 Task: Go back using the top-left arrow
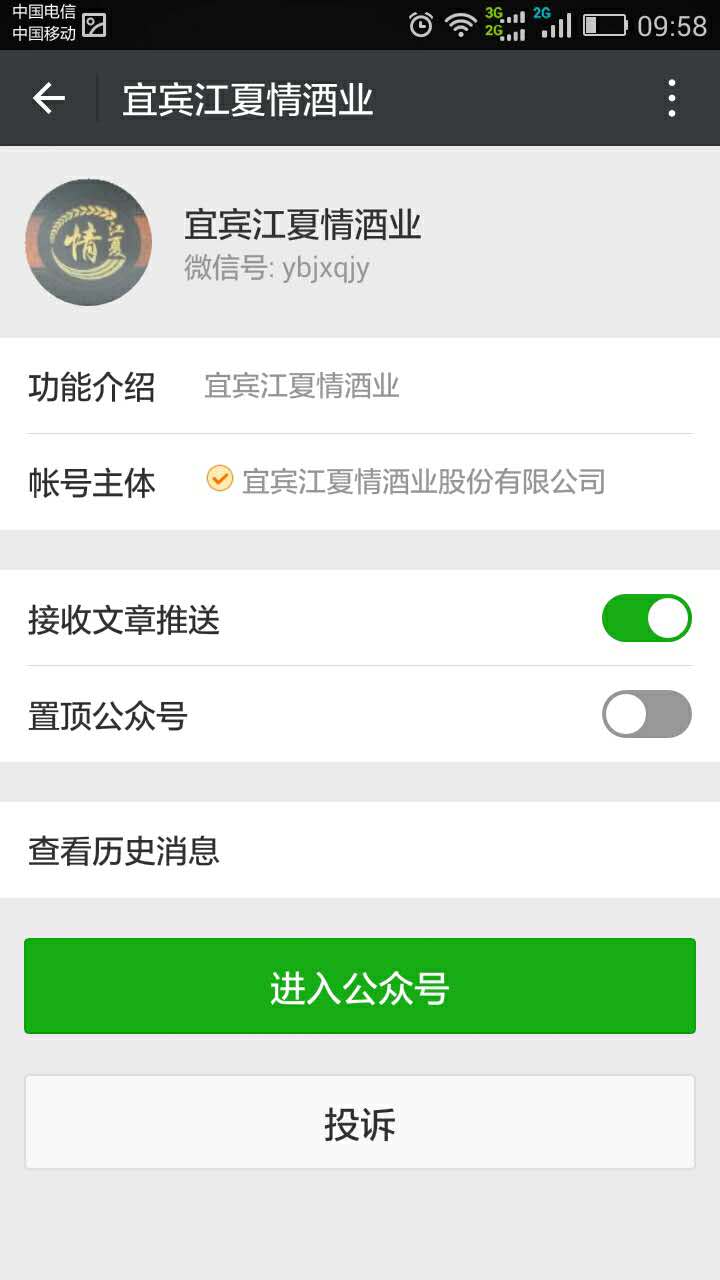coord(48,98)
